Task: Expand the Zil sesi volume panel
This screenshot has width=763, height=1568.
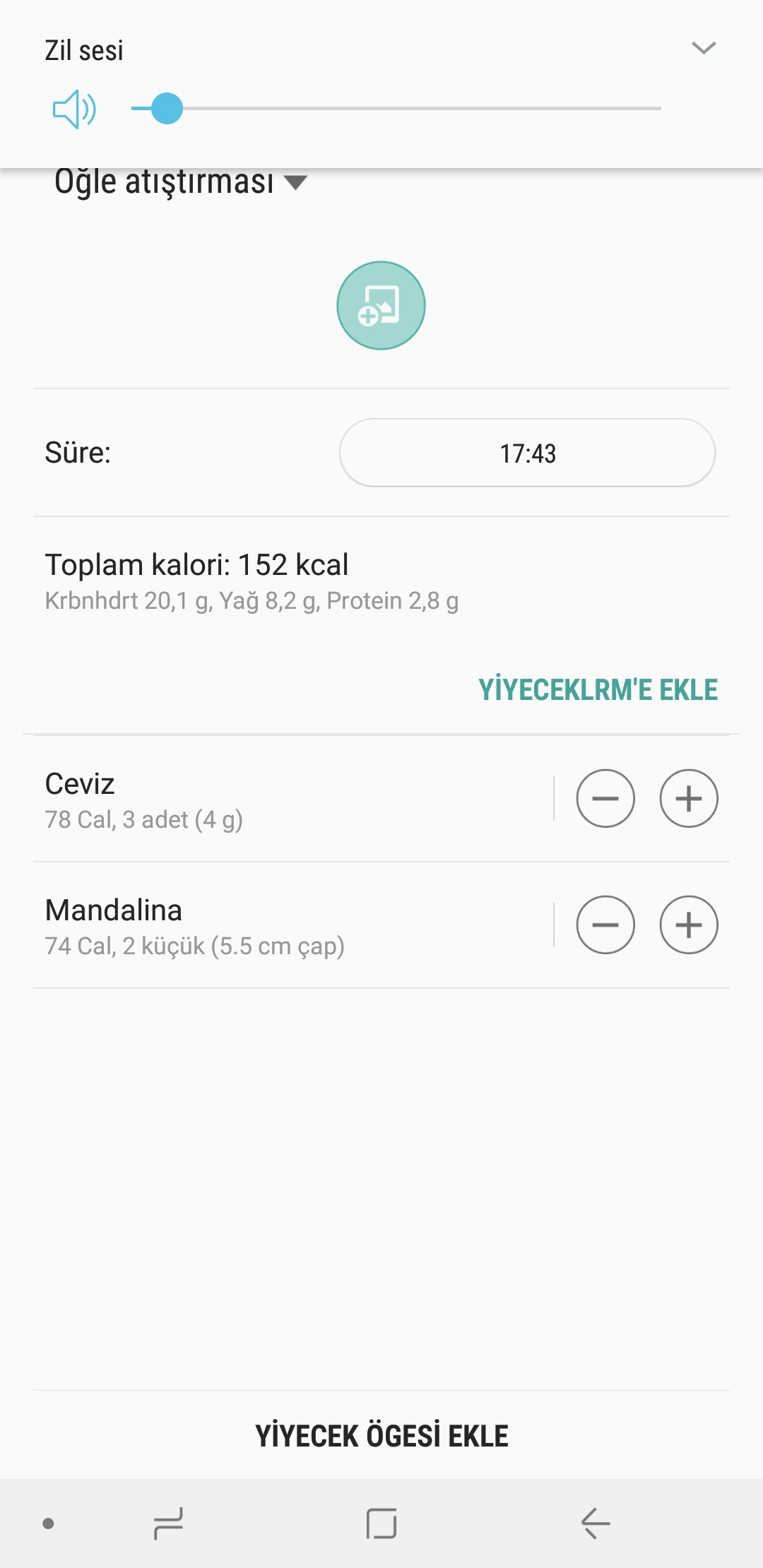Action: tap(703, 48)
